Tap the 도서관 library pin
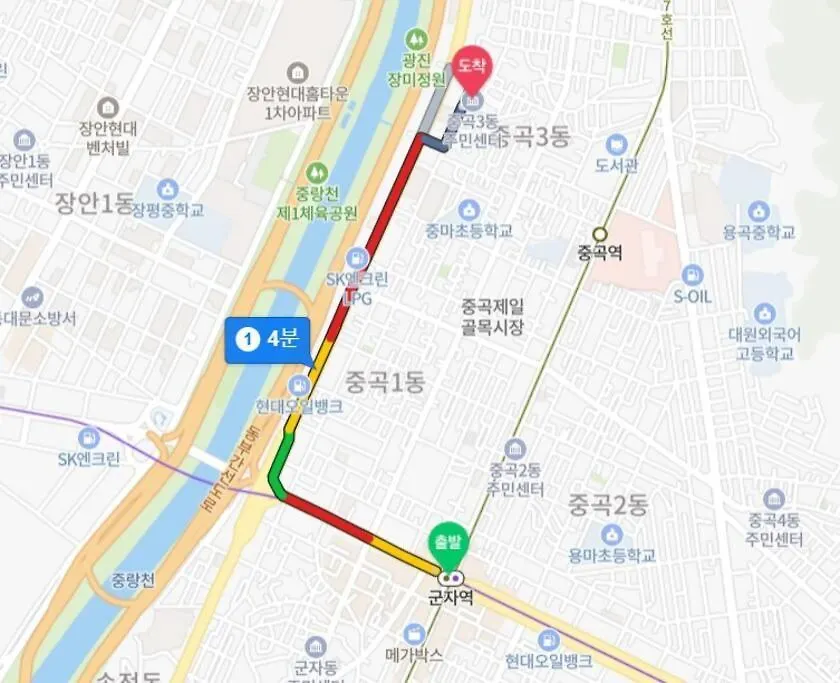This screenshot has width=840, height=683. pyautogui.click(x=616, y=145)
